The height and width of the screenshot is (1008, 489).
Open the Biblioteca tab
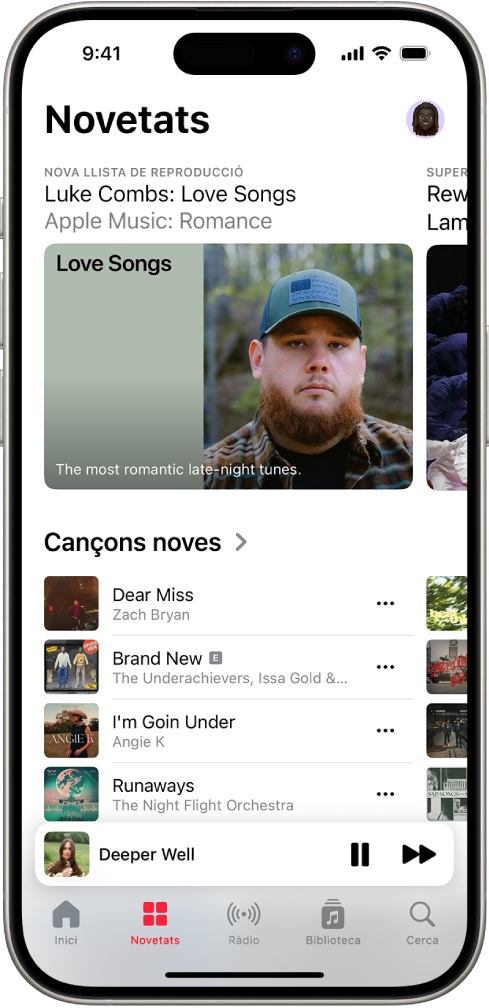333,922
